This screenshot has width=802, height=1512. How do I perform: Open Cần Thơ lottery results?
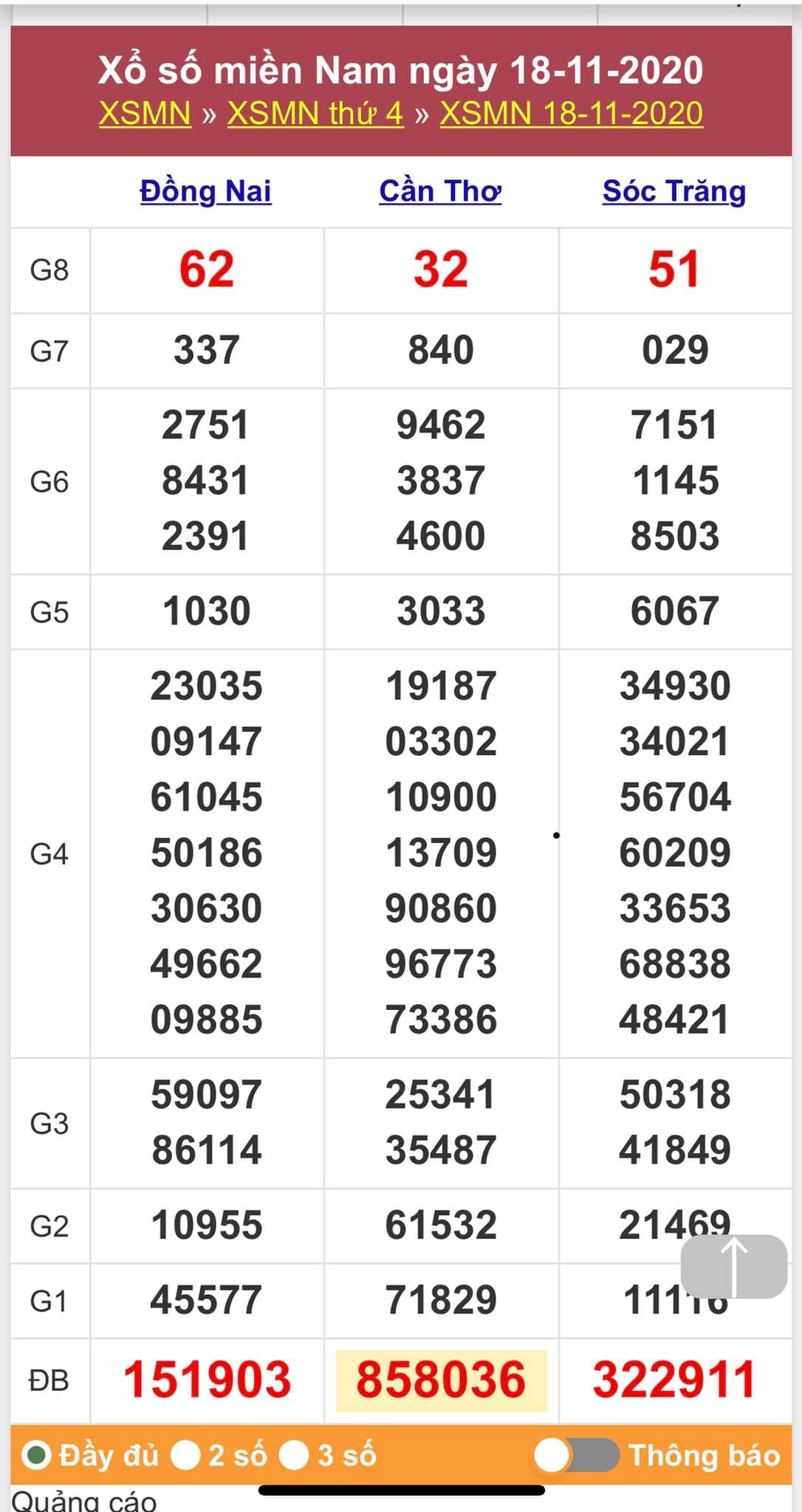click(x=440, y=191)
